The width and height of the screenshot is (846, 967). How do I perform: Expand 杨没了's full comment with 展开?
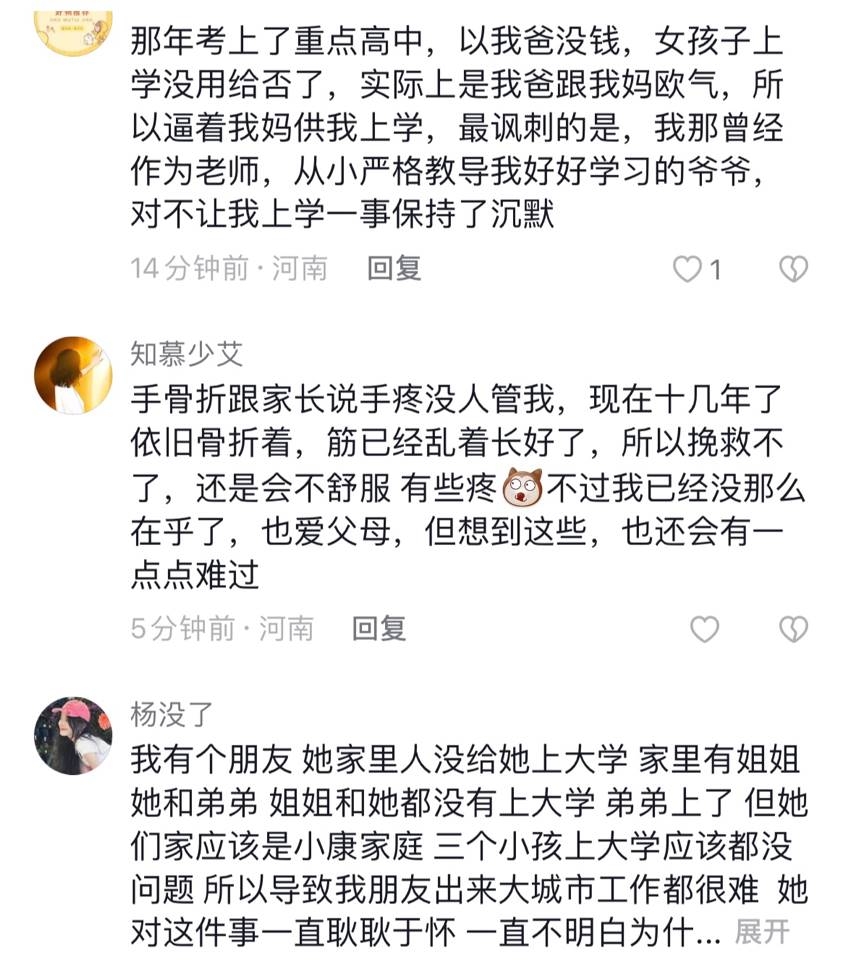762,932
